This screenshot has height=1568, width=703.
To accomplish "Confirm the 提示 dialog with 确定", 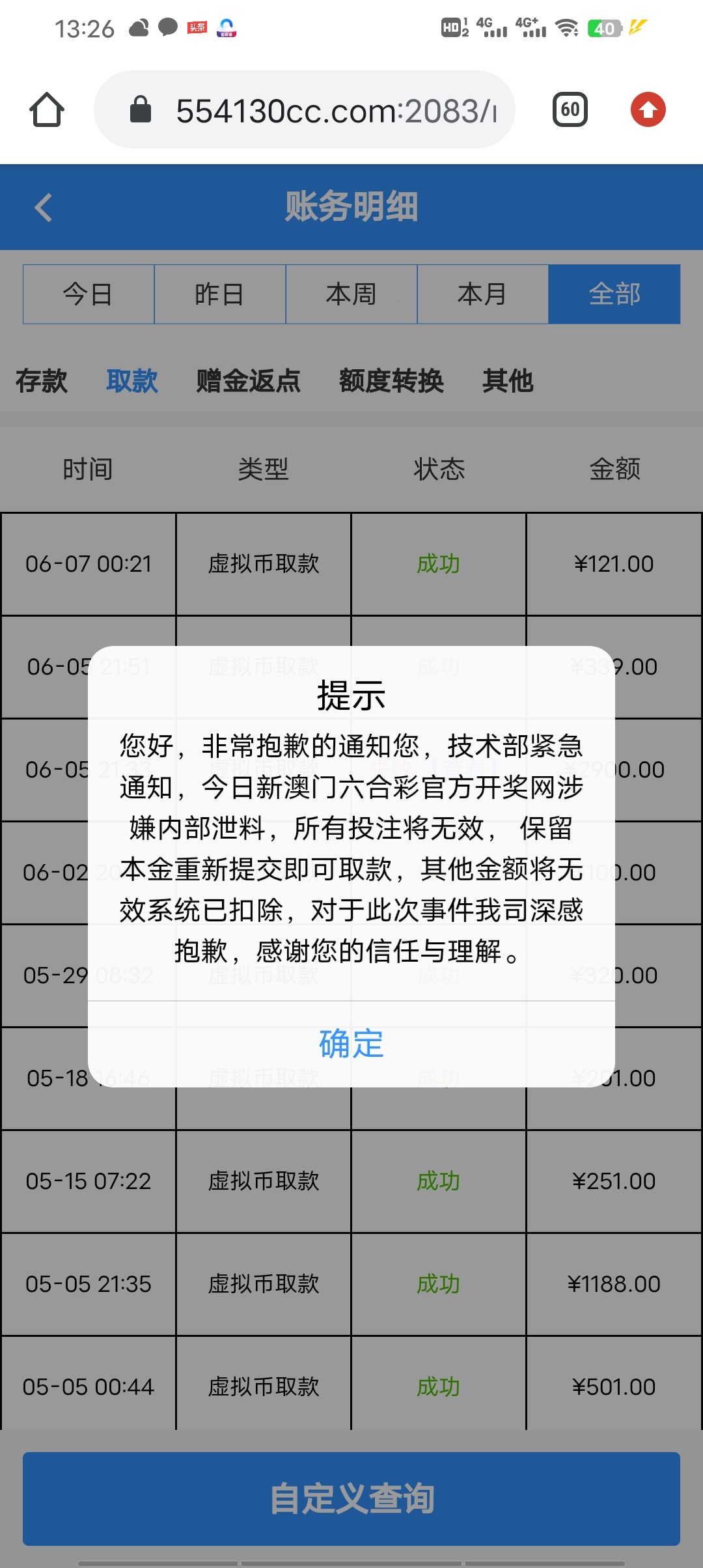I will (x=351, y=1044).
